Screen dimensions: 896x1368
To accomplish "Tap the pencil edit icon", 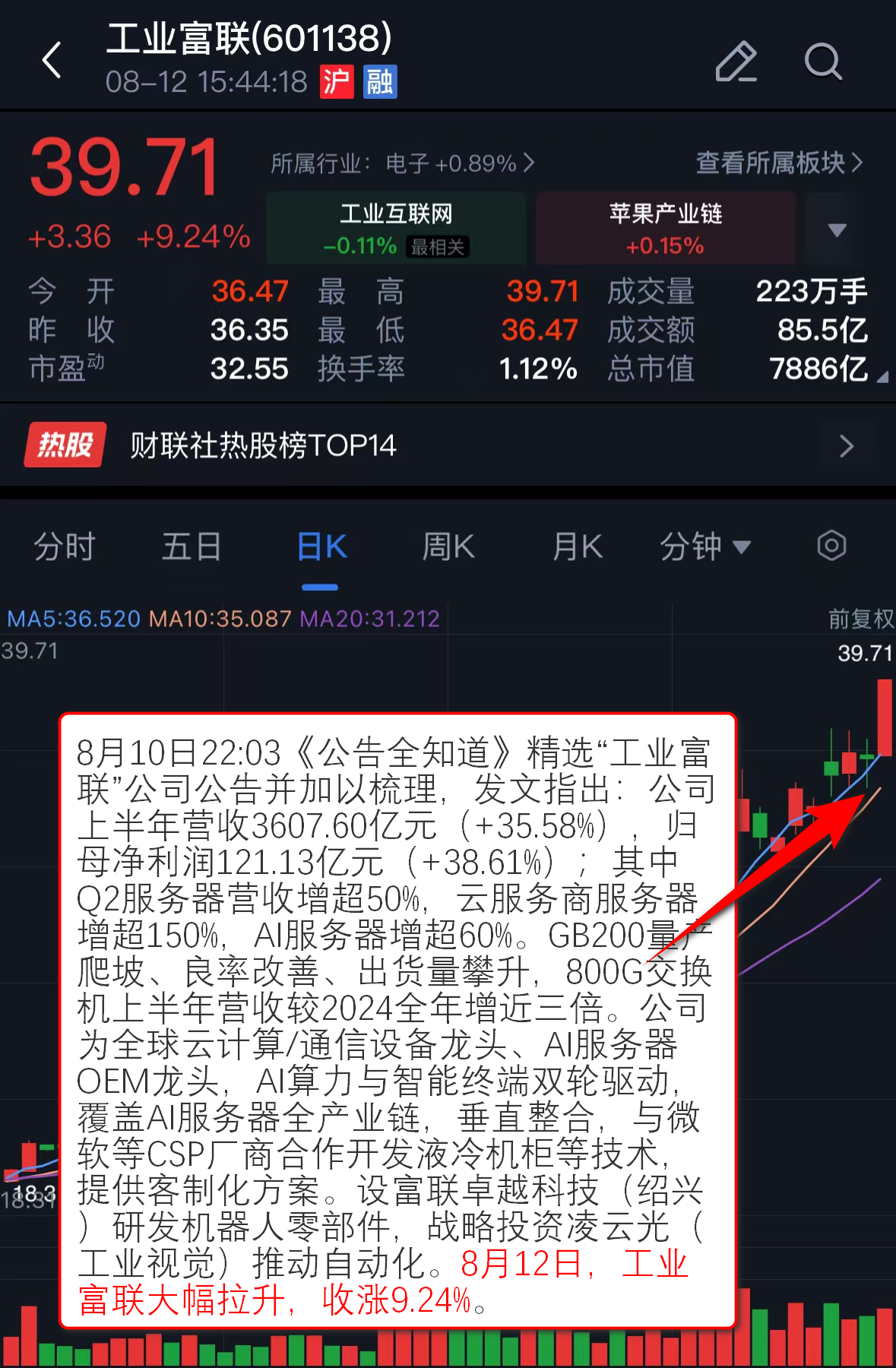I will (x=736, y=62).
